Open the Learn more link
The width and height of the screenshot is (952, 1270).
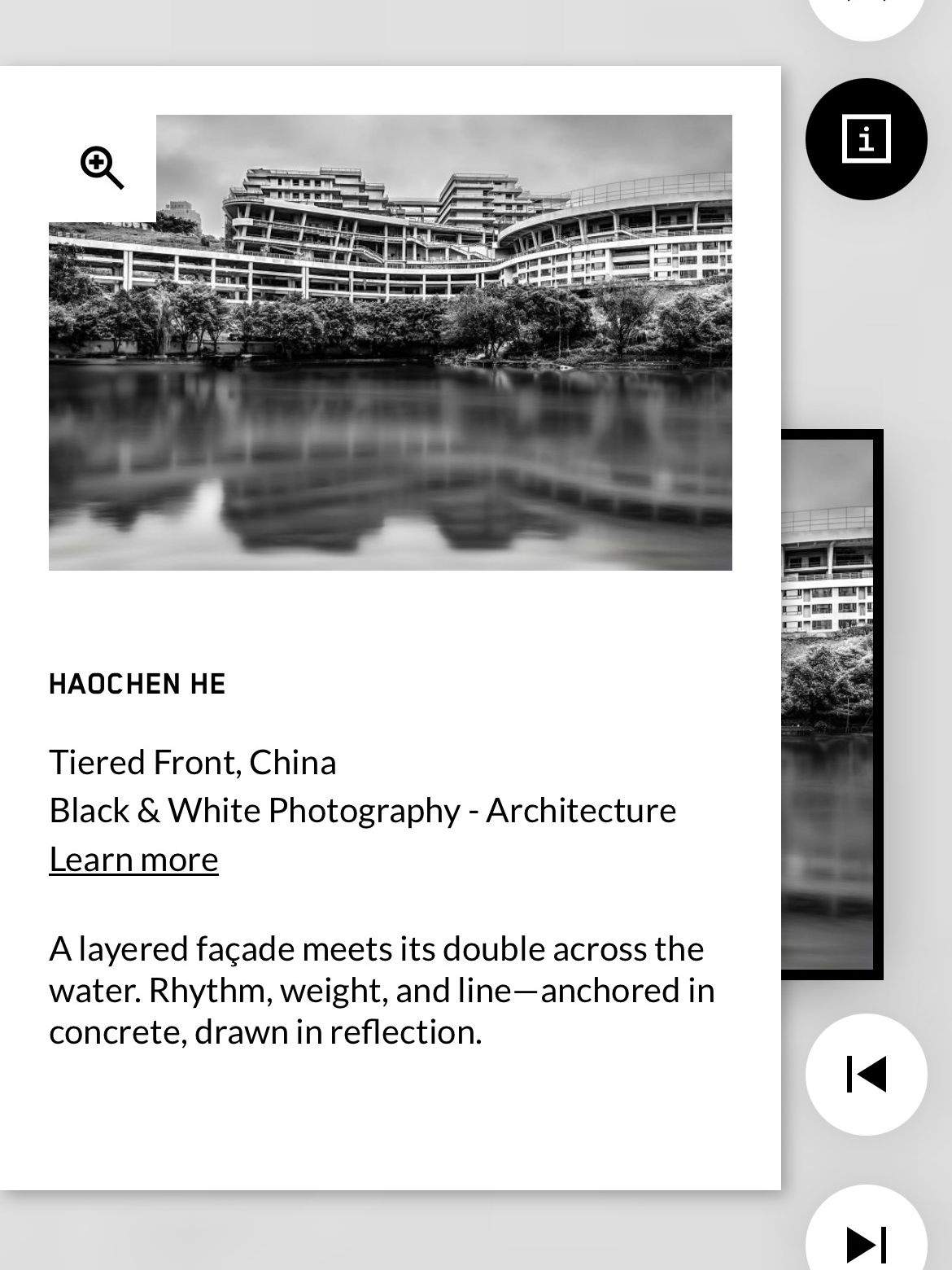(x=133, y=859)
